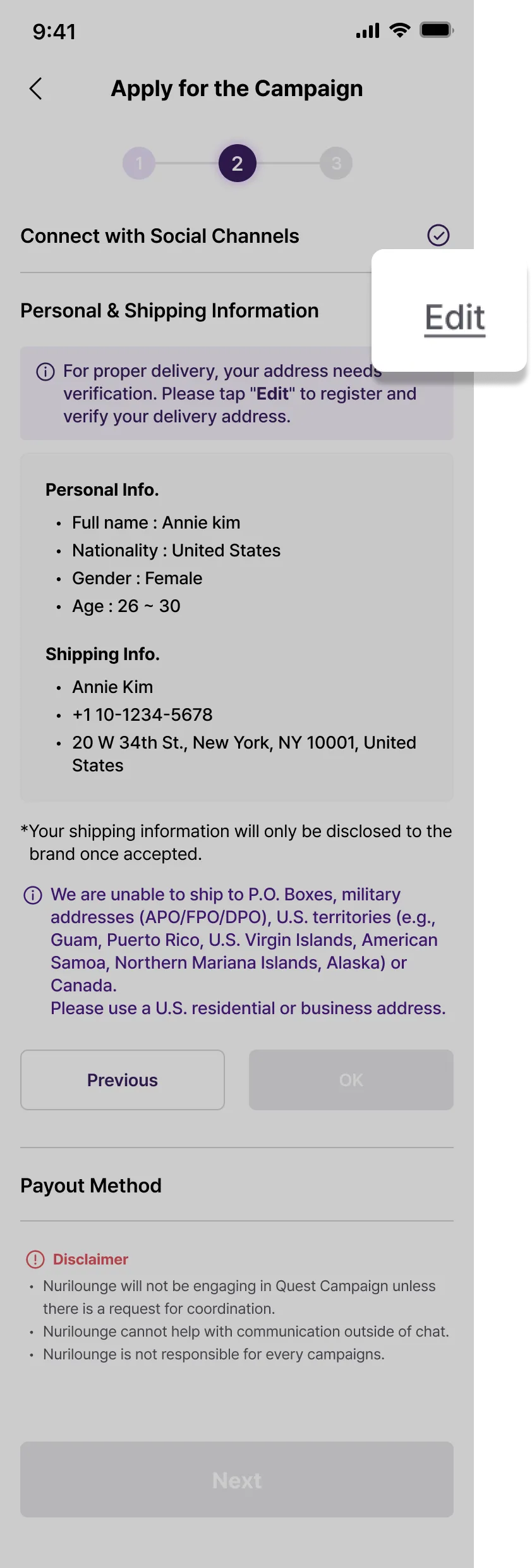Continue with the Next button

[236, 1479]
